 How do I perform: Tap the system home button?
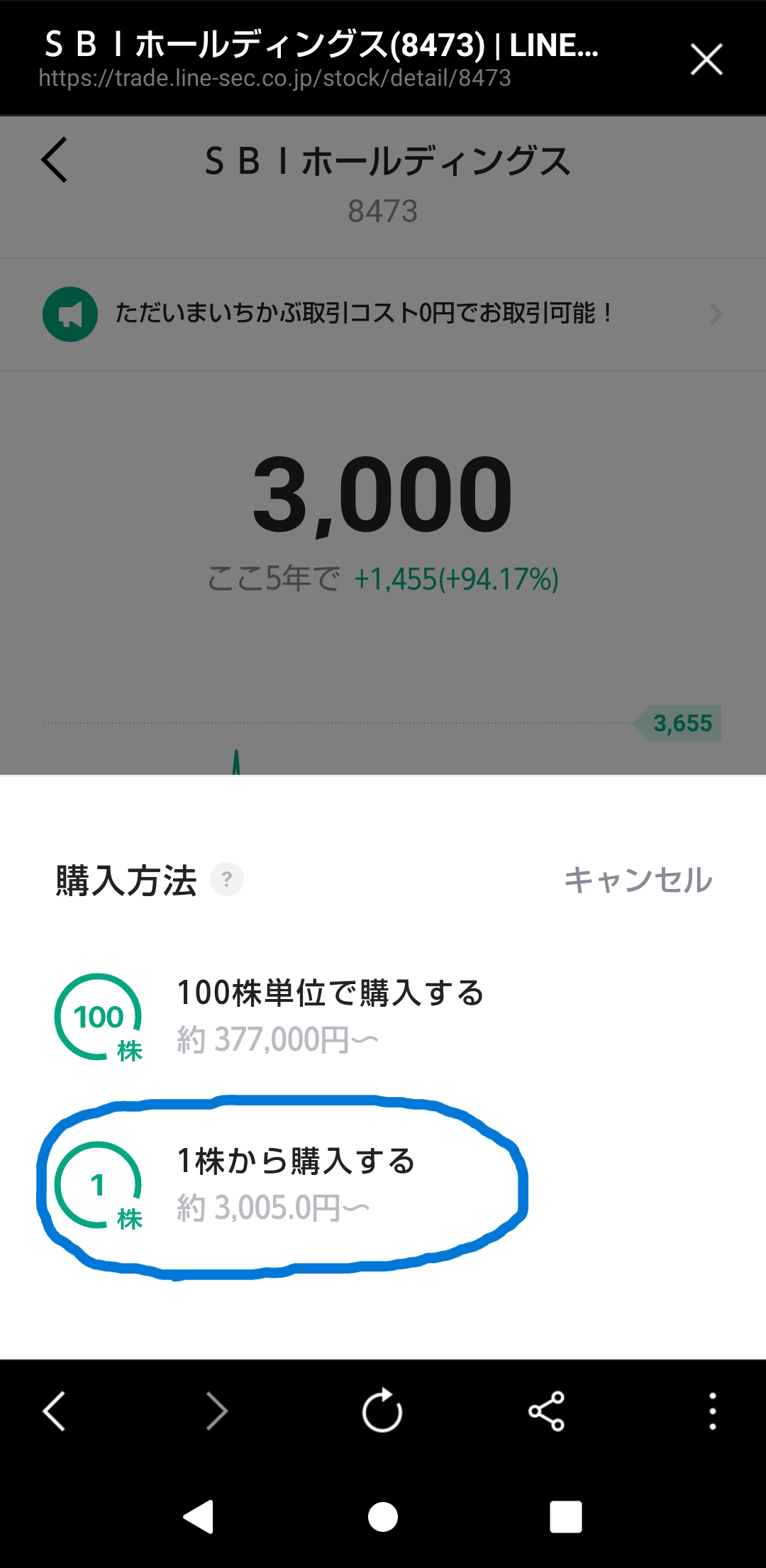[383, 1517]
